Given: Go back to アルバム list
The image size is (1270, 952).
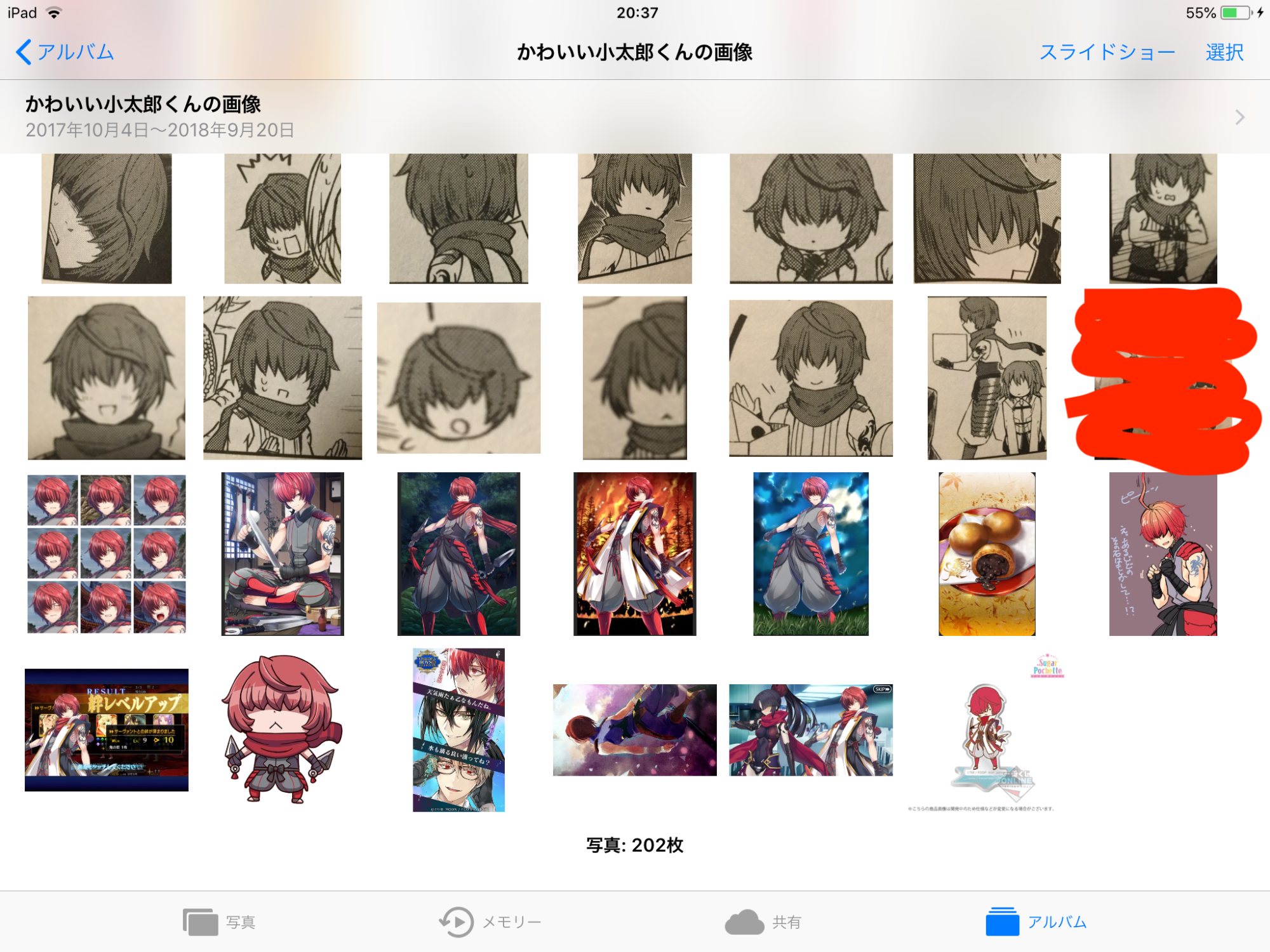Looking at the screenshot, I should tap(65, 52).
